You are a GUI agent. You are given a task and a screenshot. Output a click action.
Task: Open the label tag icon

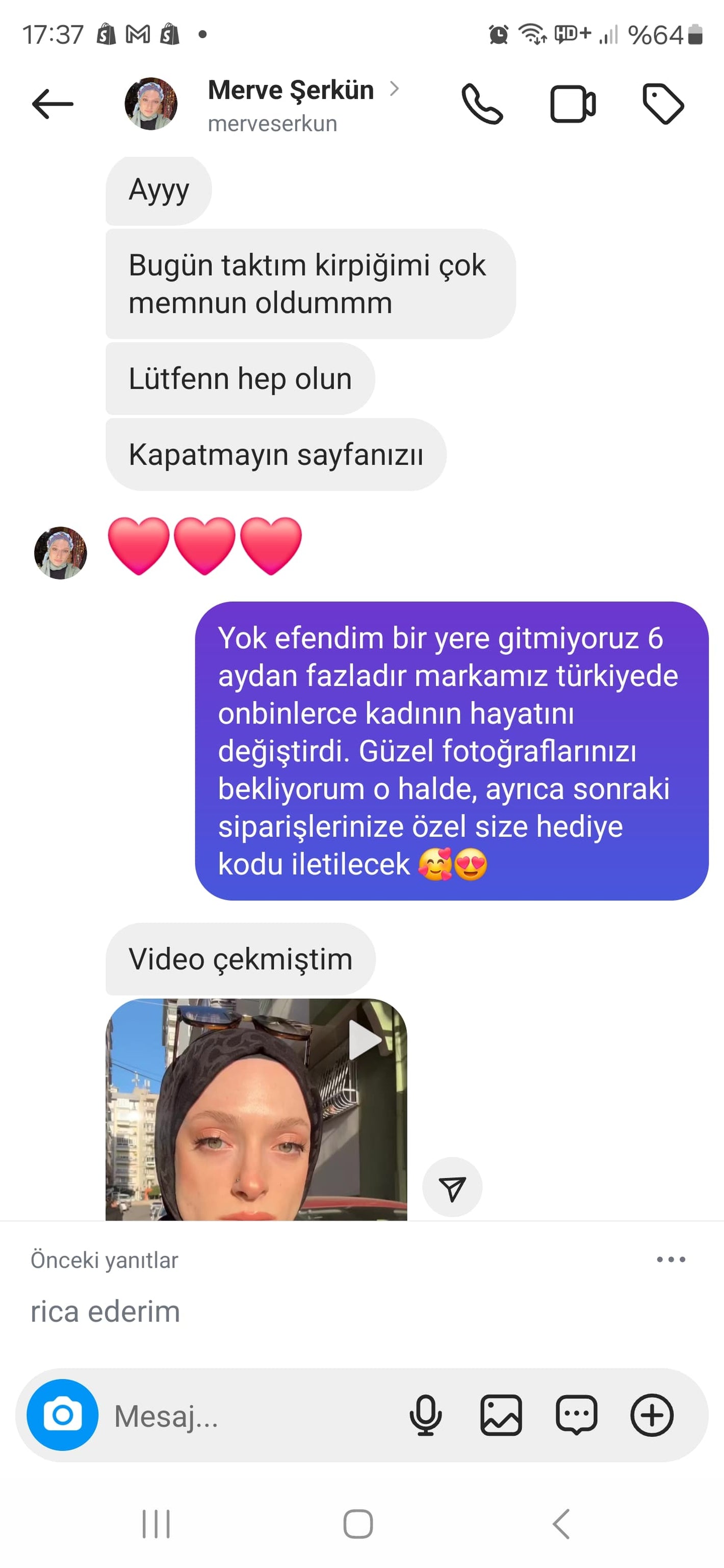662,104
